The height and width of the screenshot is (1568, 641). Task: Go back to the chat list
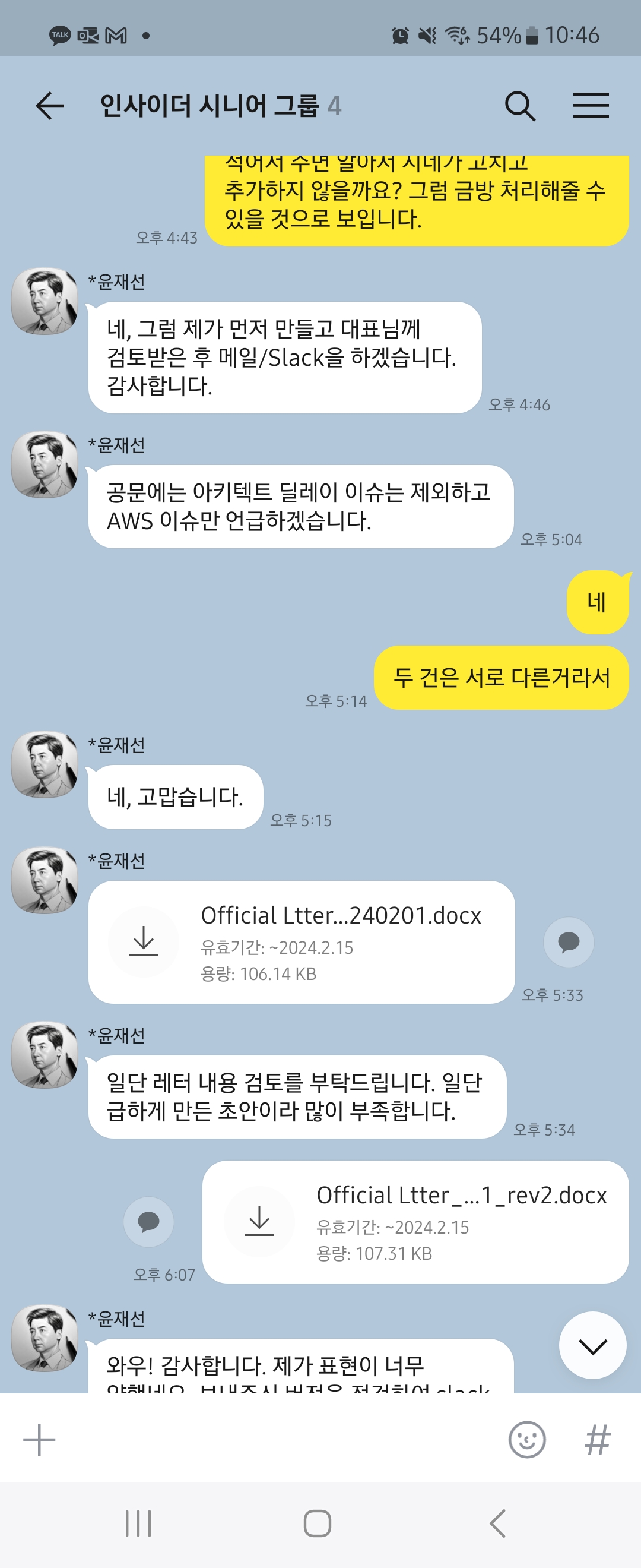(x=50, y=106)
